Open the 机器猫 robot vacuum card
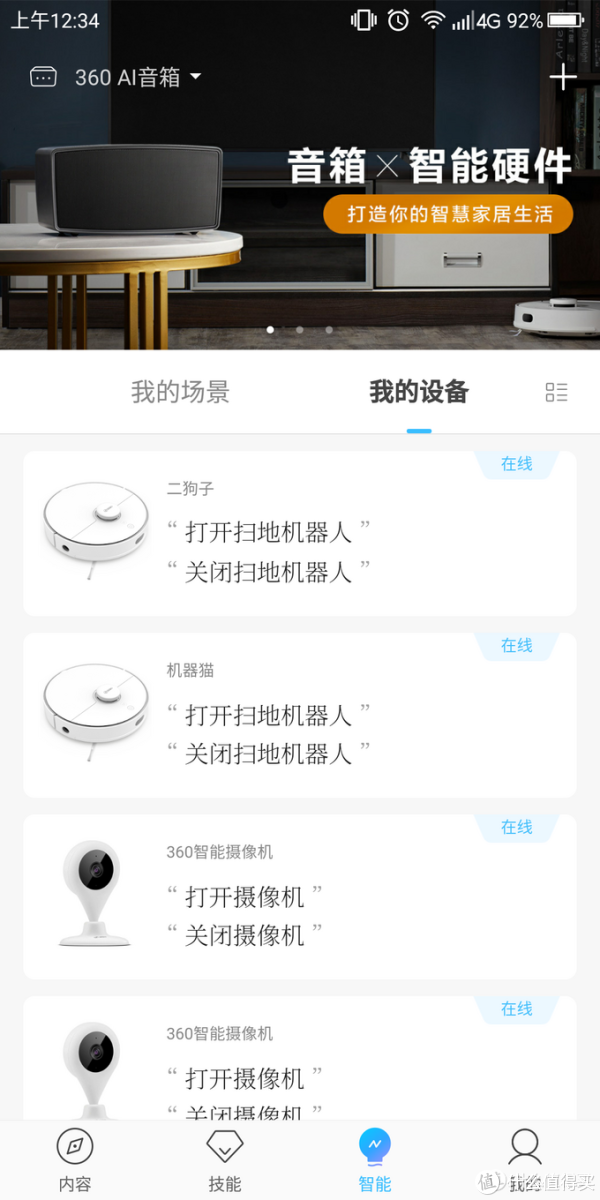Image resolution: width=600 pixels, height=1200 pixels. point(300,715)
